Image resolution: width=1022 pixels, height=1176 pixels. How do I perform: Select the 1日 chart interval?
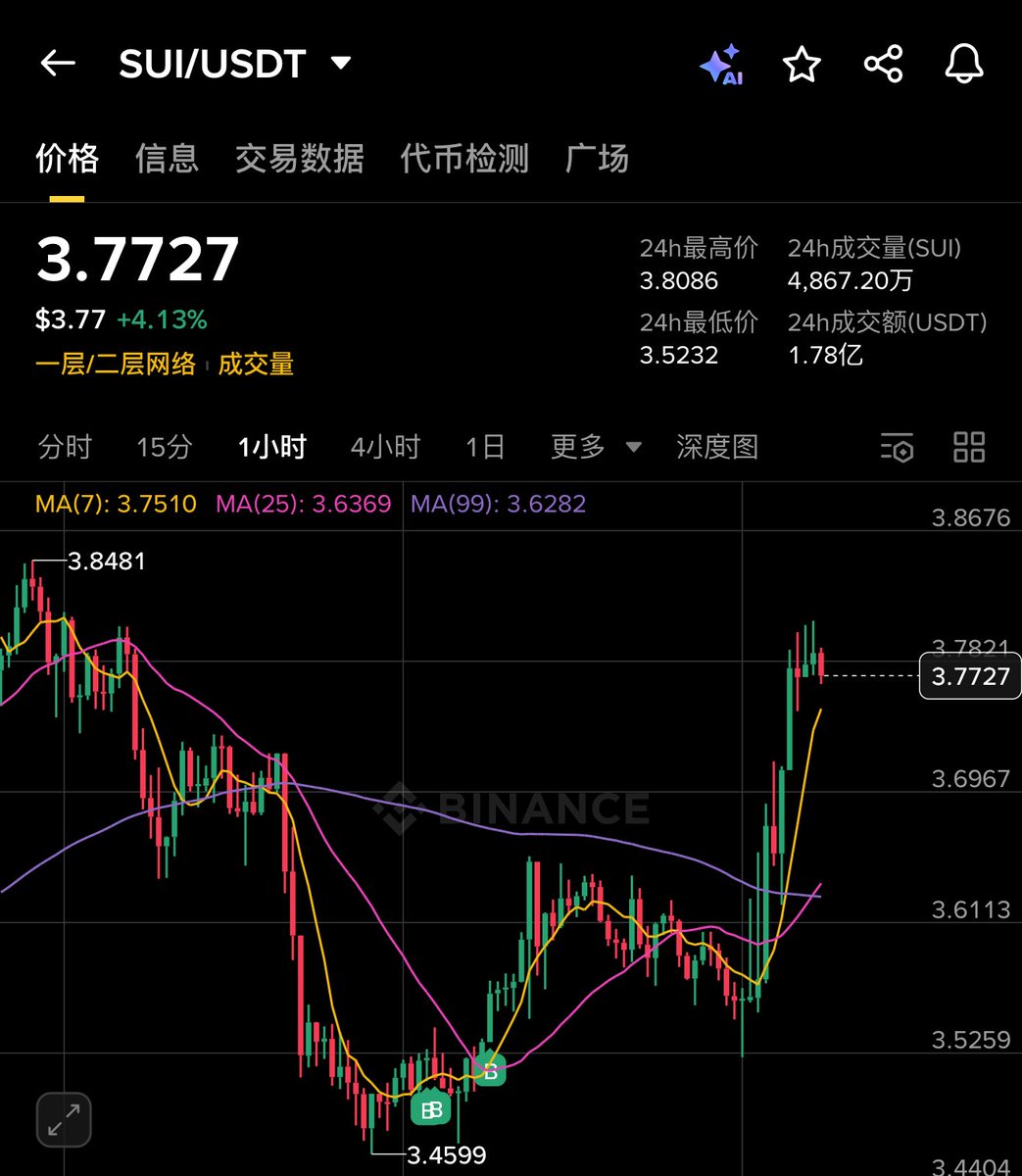pos(485,447)
